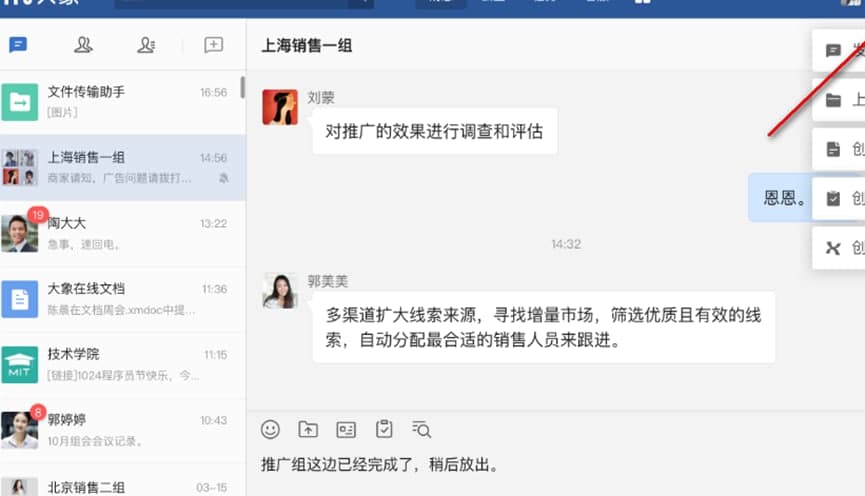Image resolution: width=865 pixels, height=496 pixels.
Task: Send a contact card via card icon
Action: 346,429
